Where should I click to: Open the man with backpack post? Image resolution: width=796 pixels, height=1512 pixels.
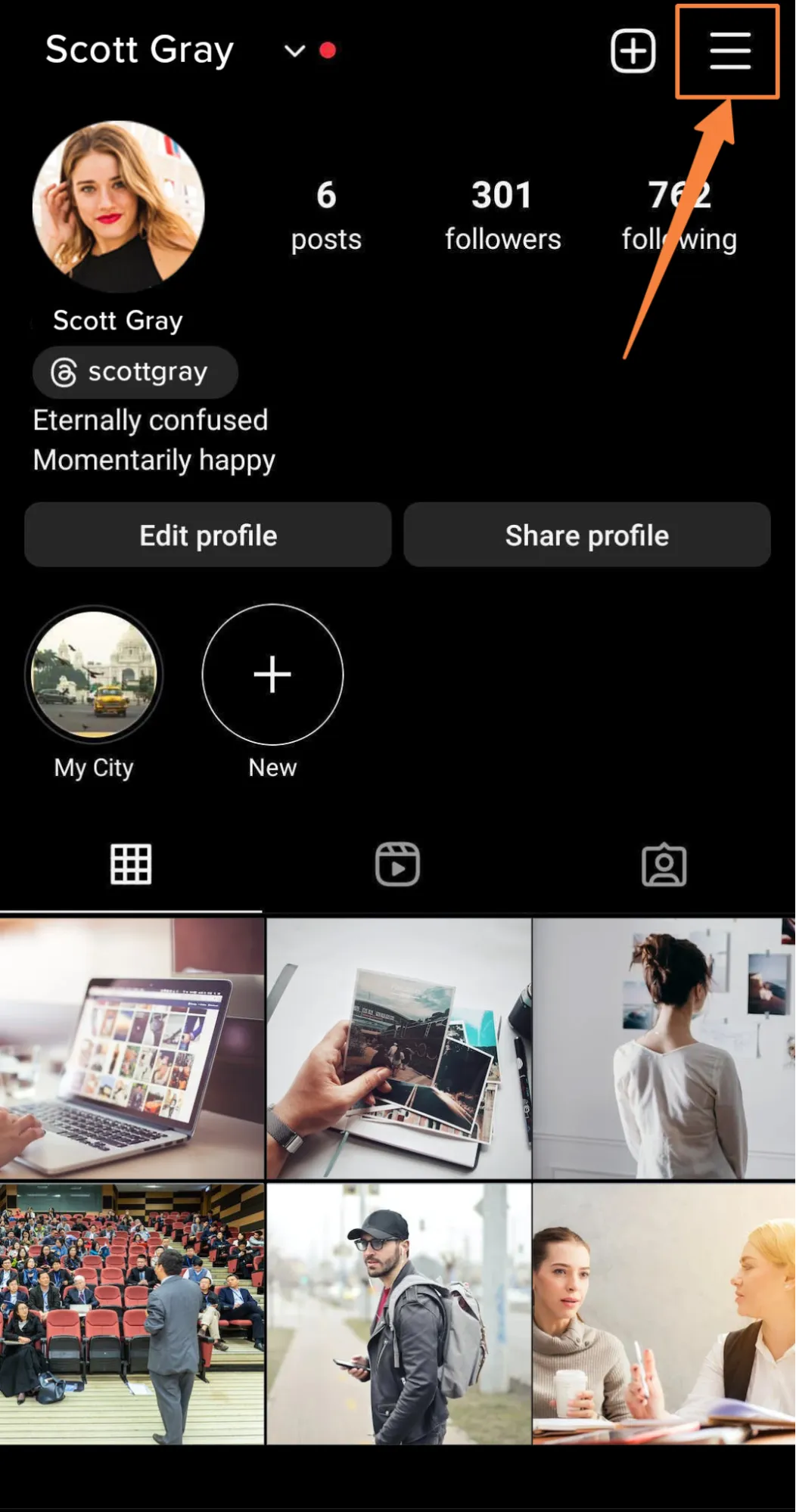(397, 1314)
